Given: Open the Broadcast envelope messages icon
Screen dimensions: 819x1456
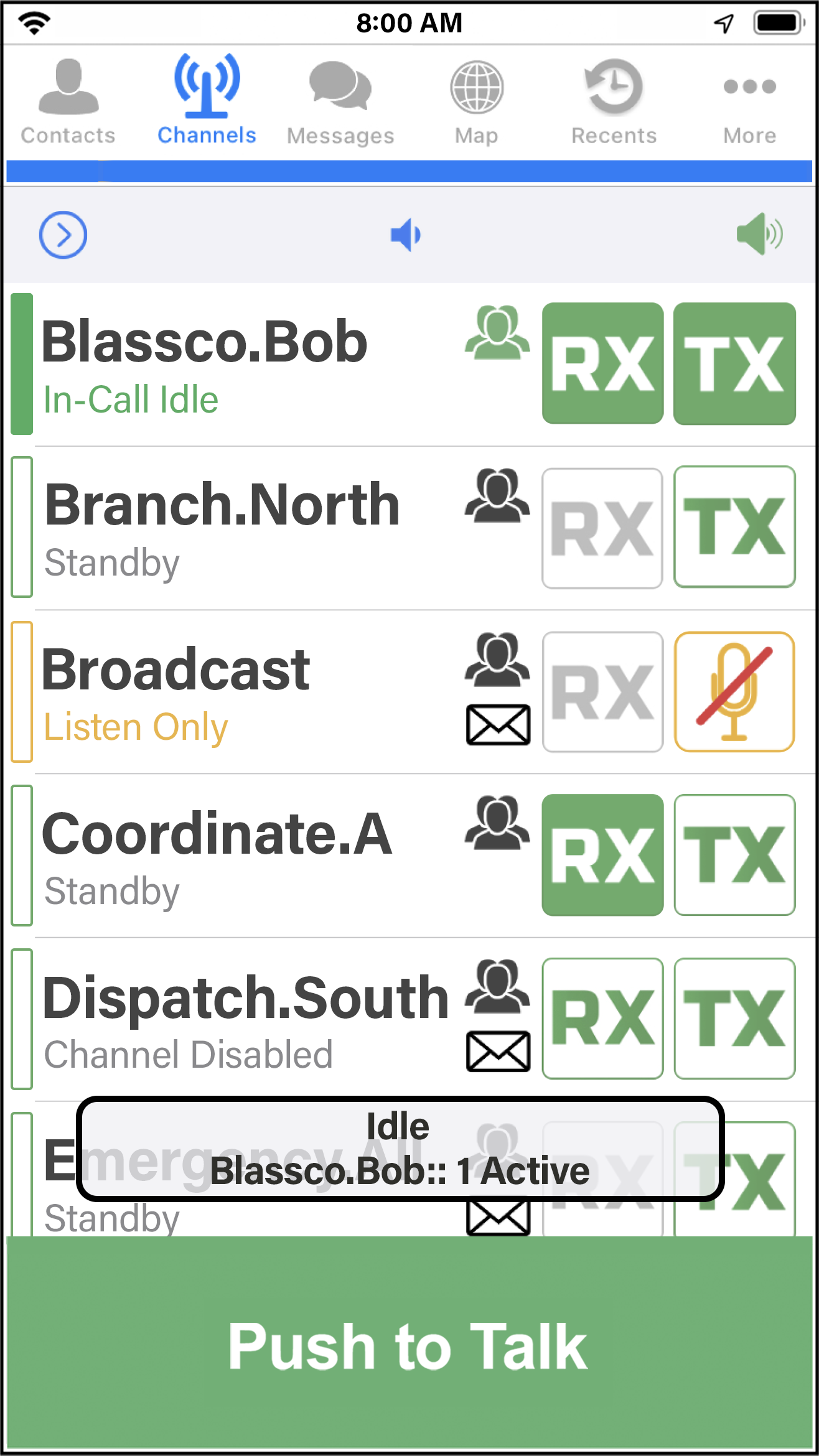Looking at the screenshot, I should 498,725.
